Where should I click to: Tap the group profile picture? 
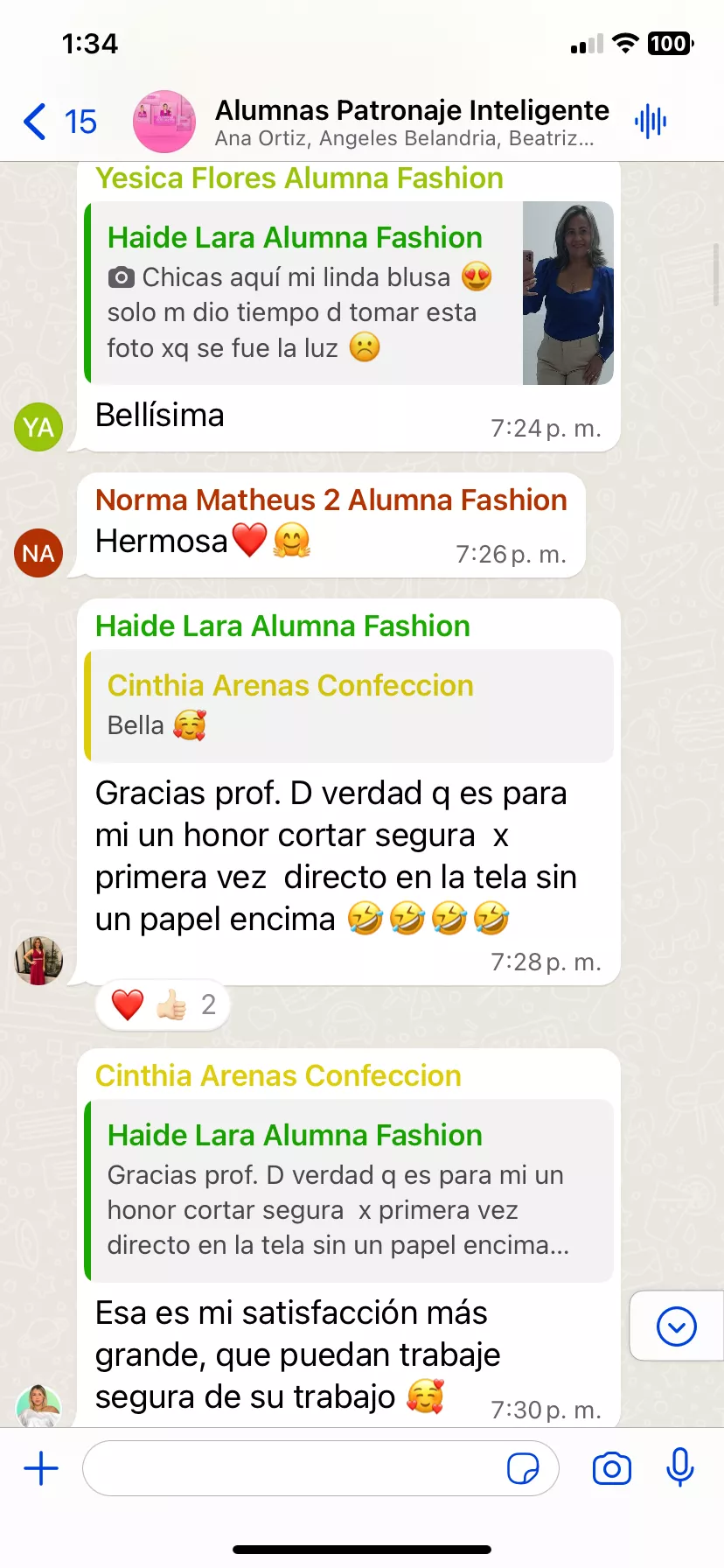164,122
